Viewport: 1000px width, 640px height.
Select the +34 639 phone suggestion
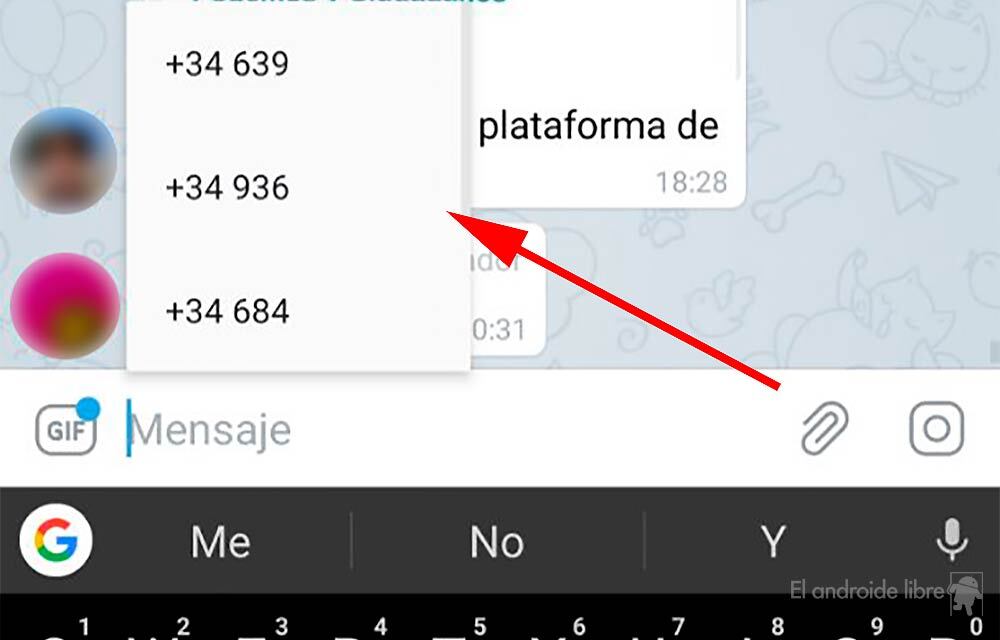click(x=228, y=65)
